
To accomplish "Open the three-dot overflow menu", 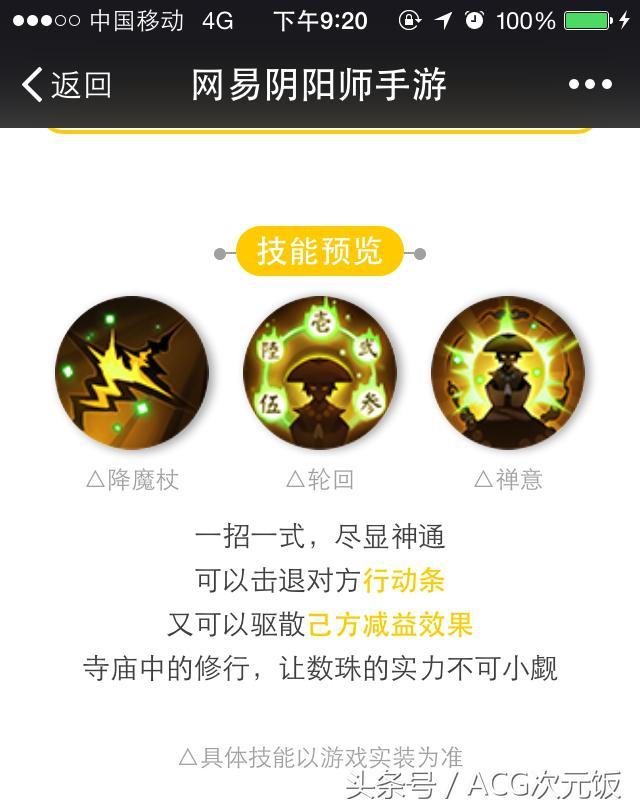I will tap(590, 85).
